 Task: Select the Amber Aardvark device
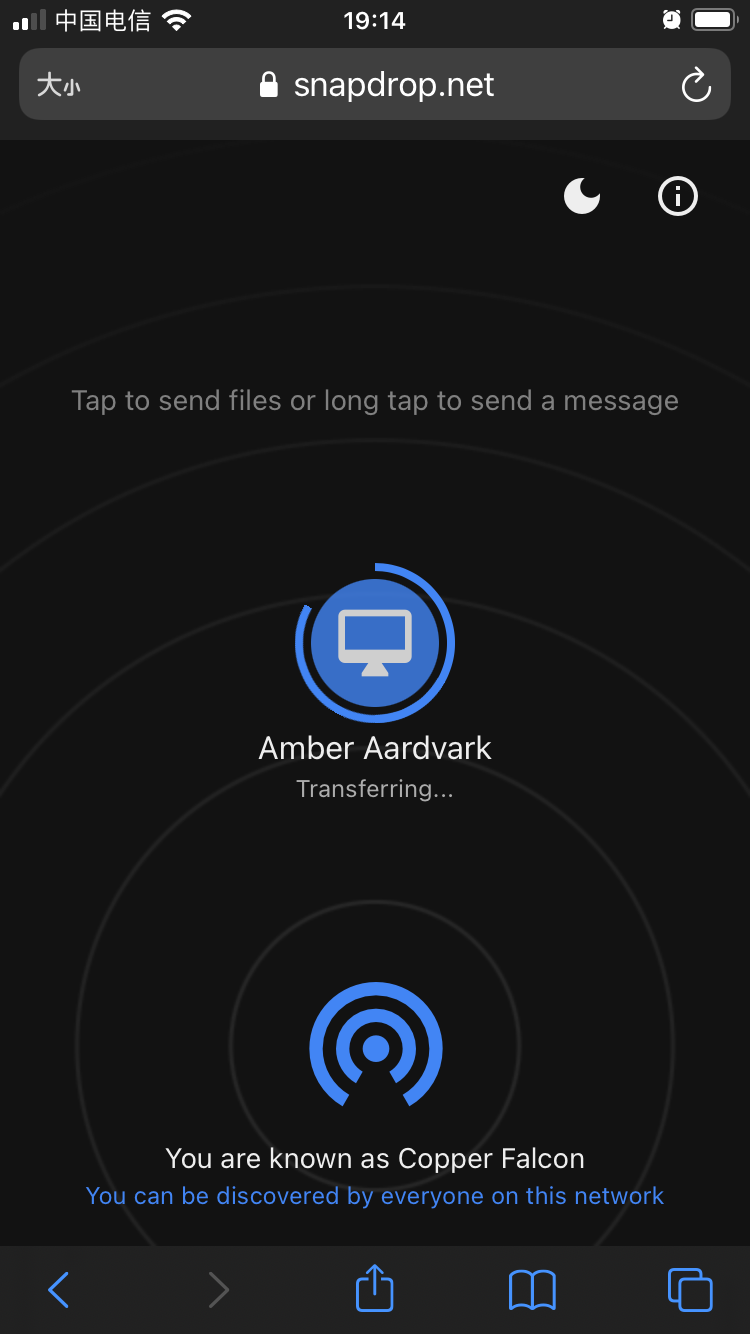click(x=375, y=643)
